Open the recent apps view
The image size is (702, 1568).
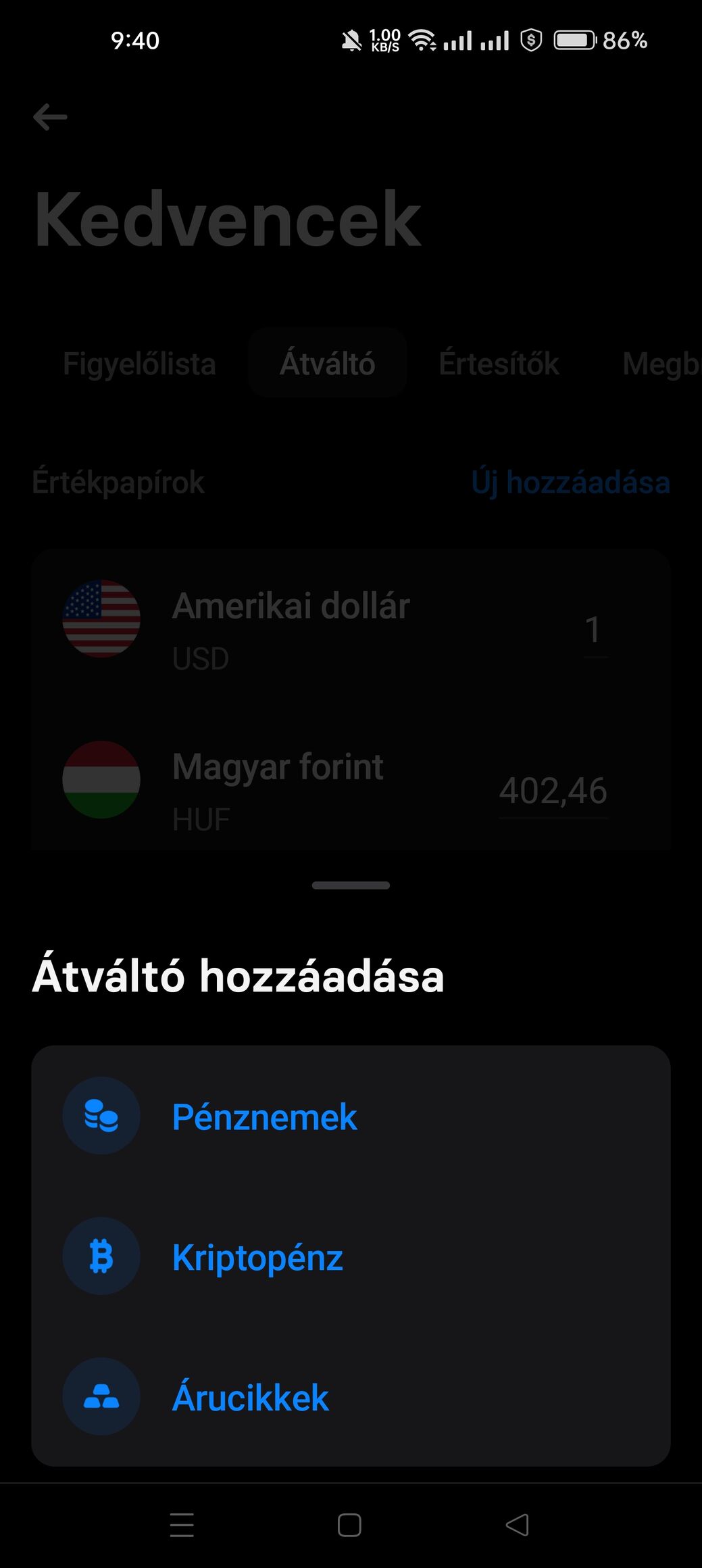(x=182, y=1525)
